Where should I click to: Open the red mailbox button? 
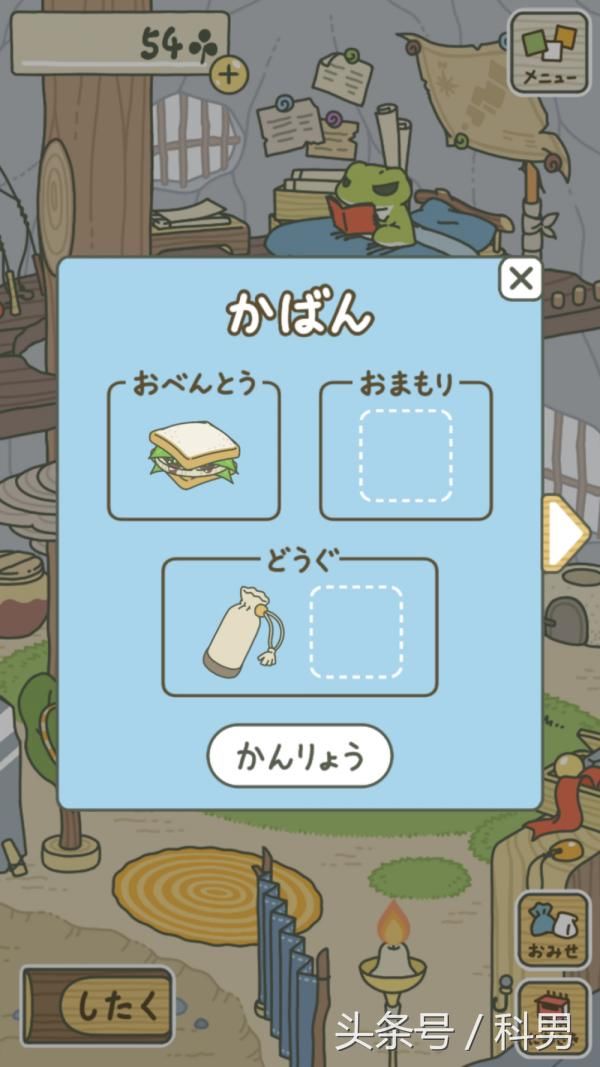[x=553, y=1020]
